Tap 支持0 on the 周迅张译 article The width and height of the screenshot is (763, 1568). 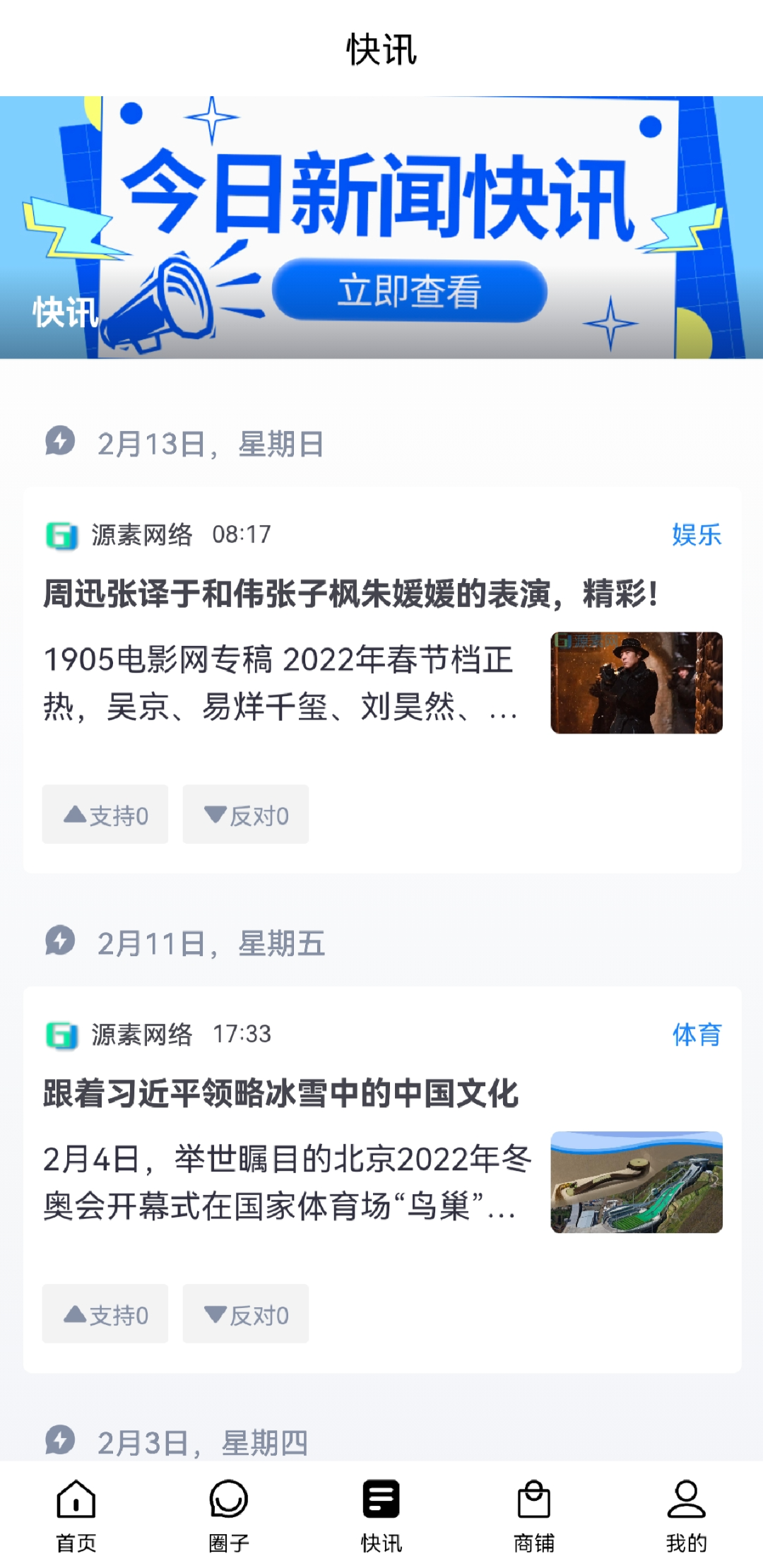105,815
